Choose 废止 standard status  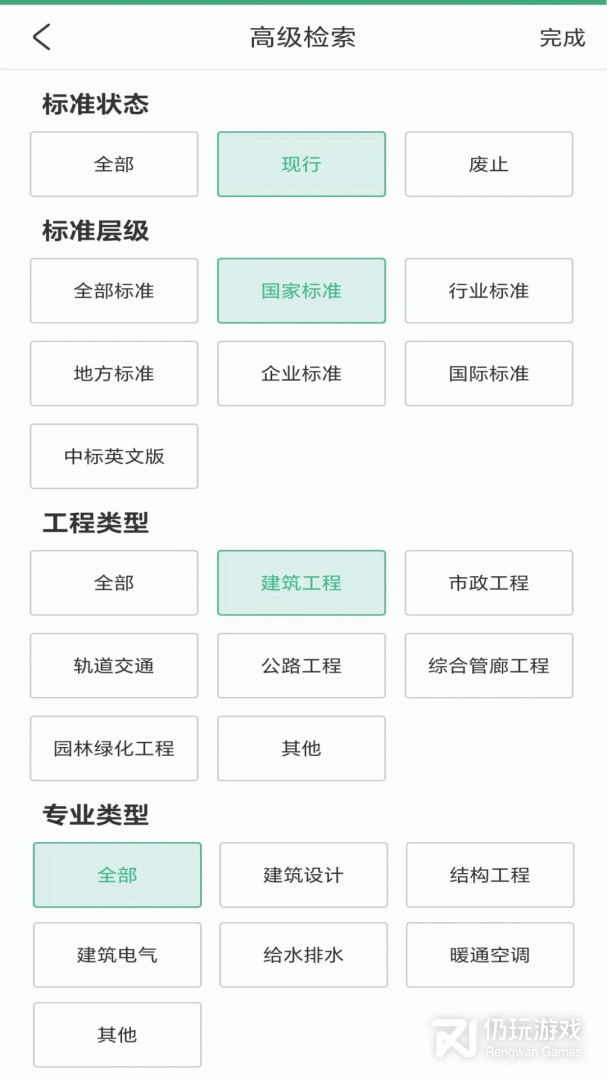pos(489,164)
